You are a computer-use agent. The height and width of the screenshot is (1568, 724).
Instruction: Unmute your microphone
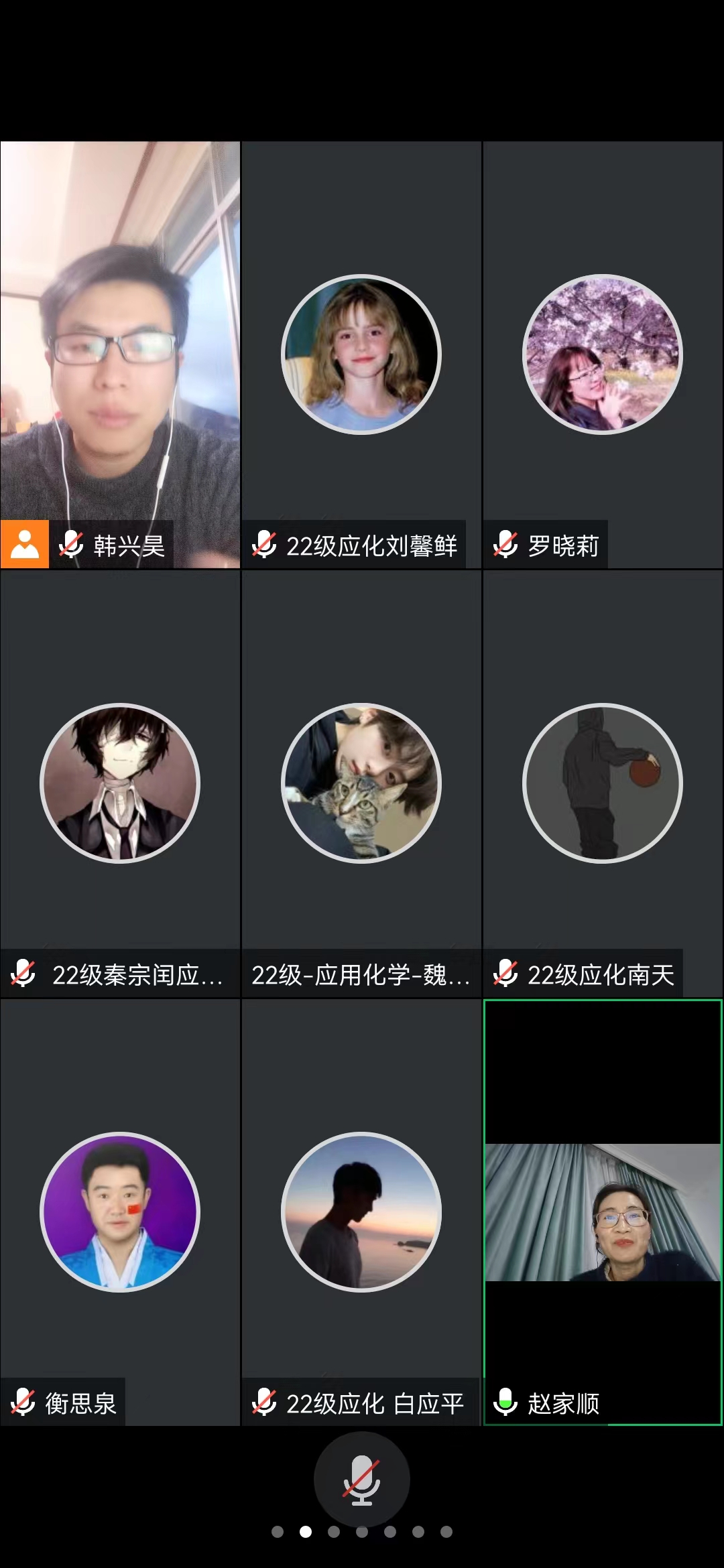(361, 1479)
